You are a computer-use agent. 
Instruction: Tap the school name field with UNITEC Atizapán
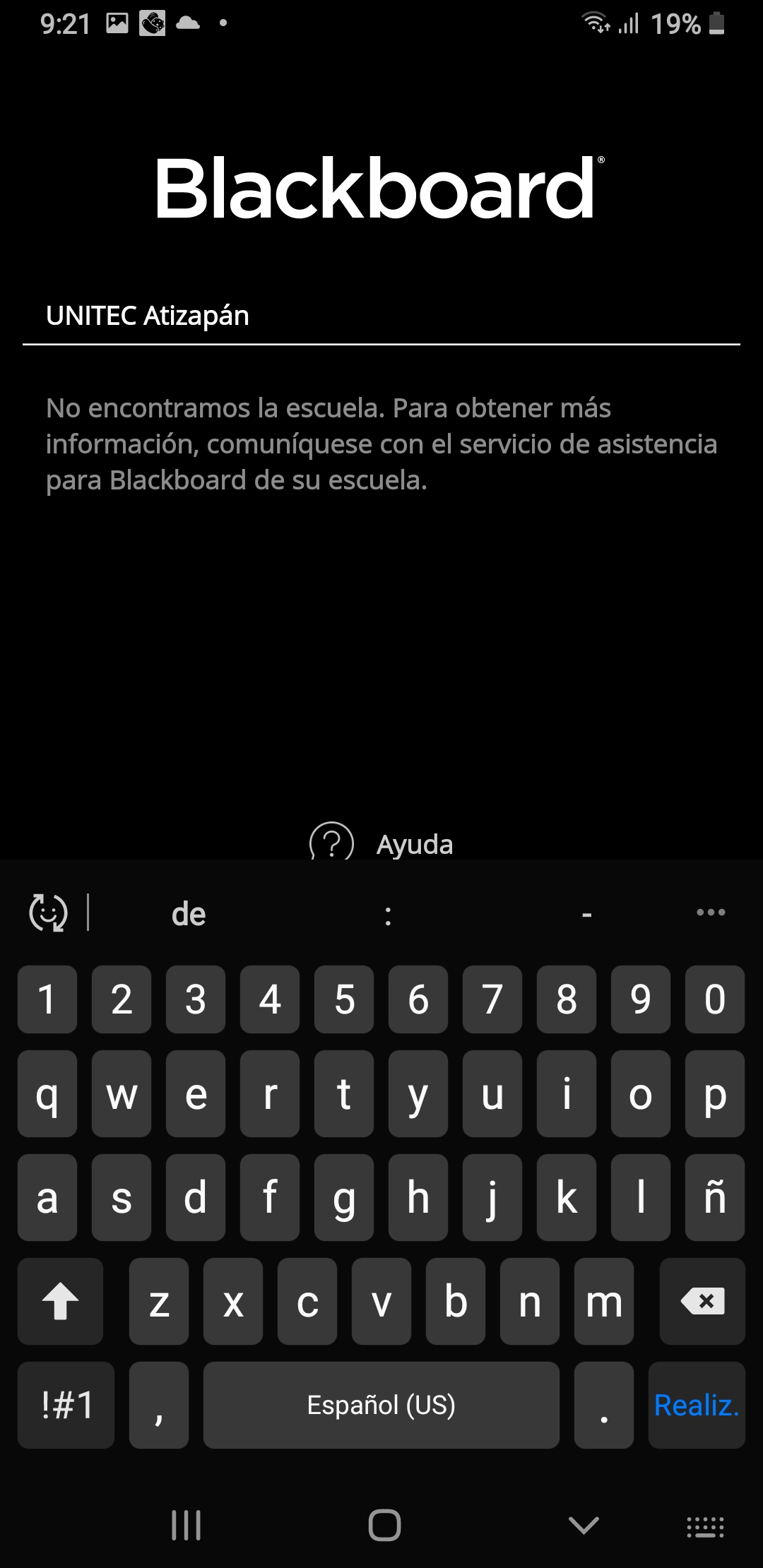(x=381, y=316)
